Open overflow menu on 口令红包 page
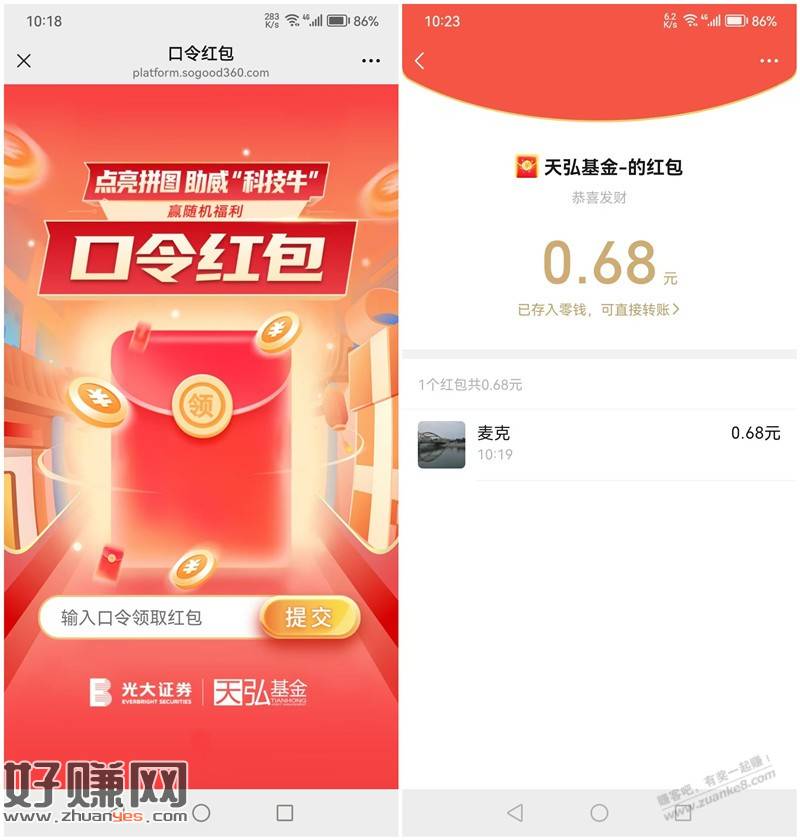 (x=371, y=61)
